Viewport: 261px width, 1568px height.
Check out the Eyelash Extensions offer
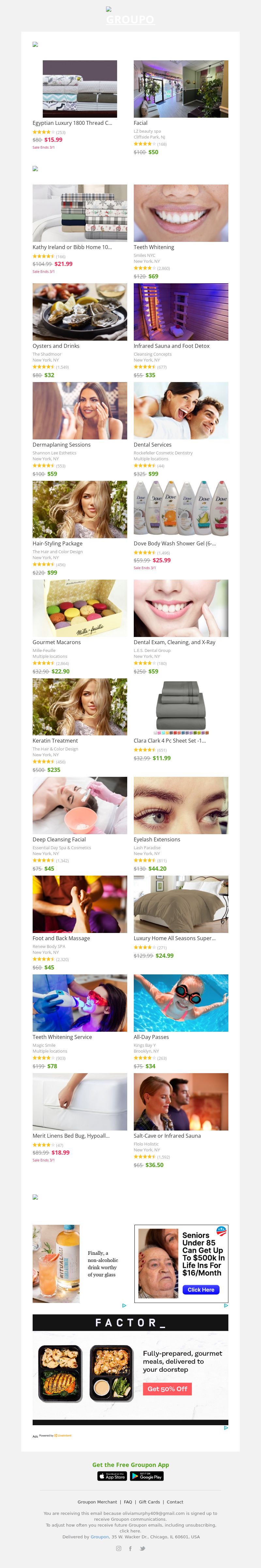point(180,805)
